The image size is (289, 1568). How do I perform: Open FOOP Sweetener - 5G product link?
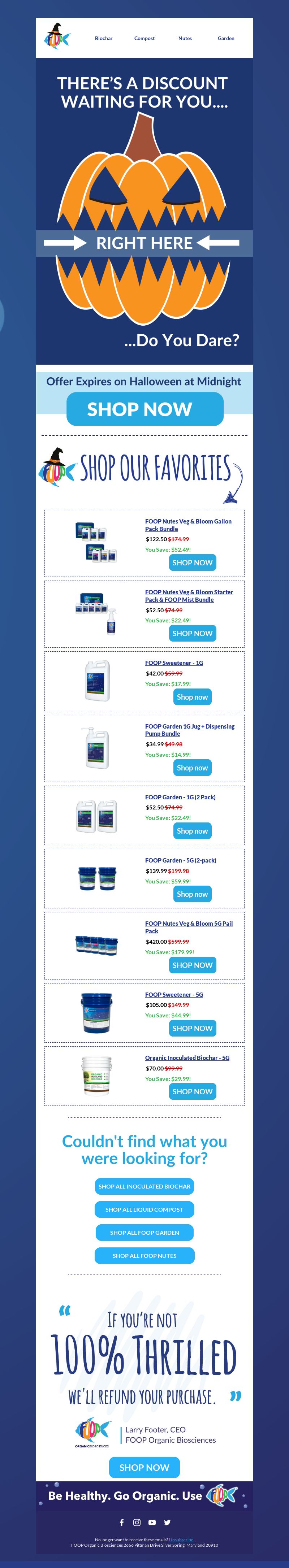click(x=174, y=995)
